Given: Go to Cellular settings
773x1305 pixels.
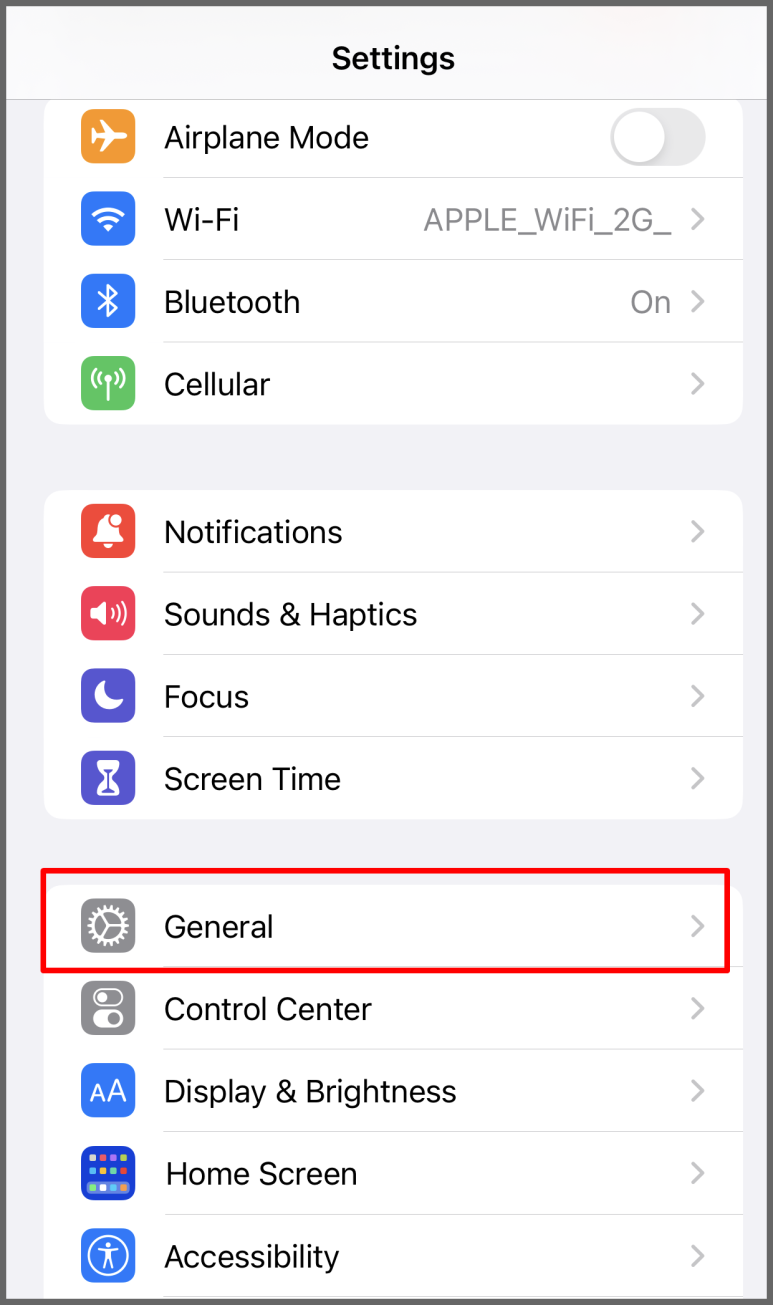Looking at the screenshot, I should 393,384.
